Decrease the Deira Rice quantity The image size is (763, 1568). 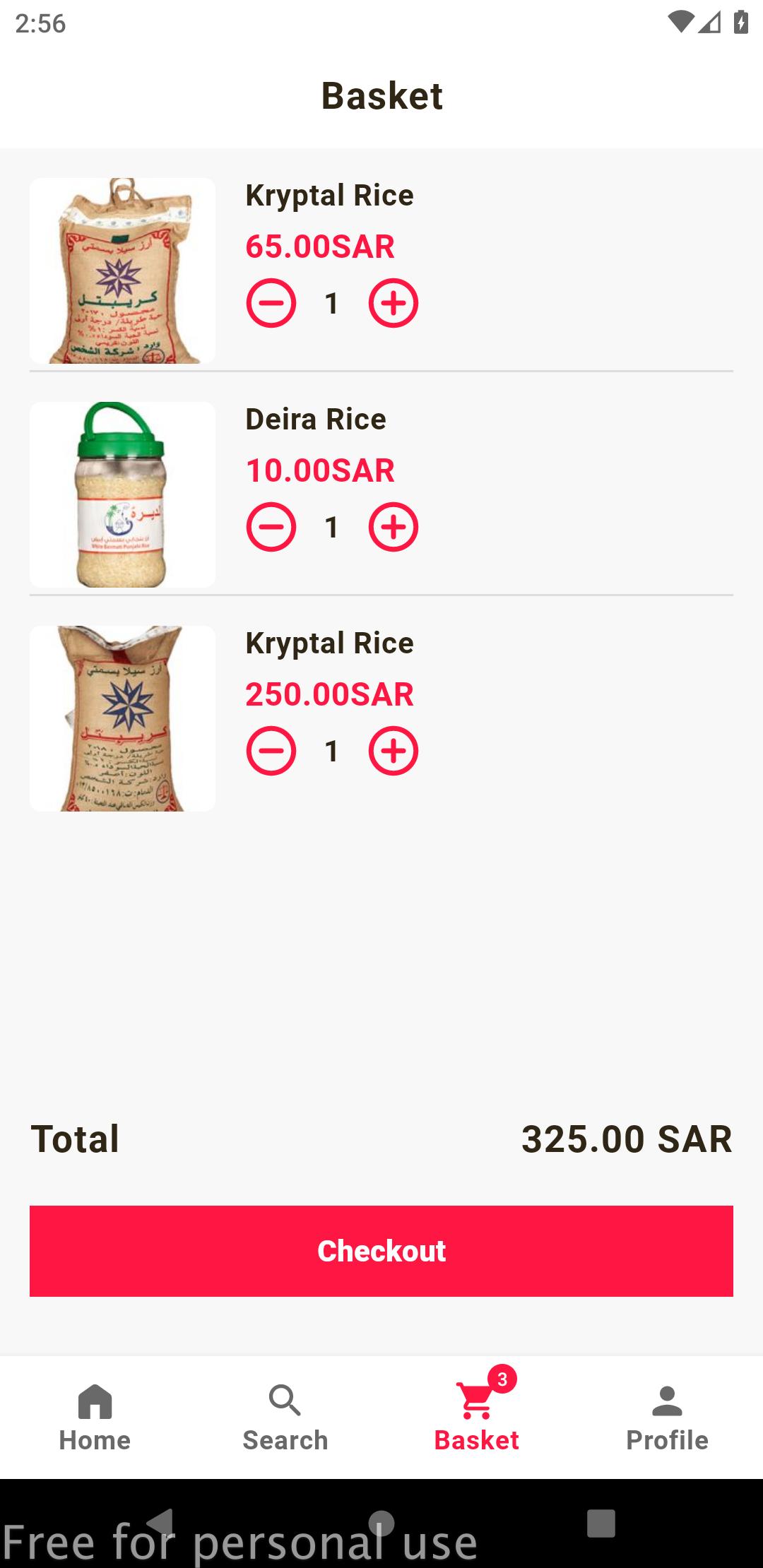pyautogui.click(x=271, y=528)
